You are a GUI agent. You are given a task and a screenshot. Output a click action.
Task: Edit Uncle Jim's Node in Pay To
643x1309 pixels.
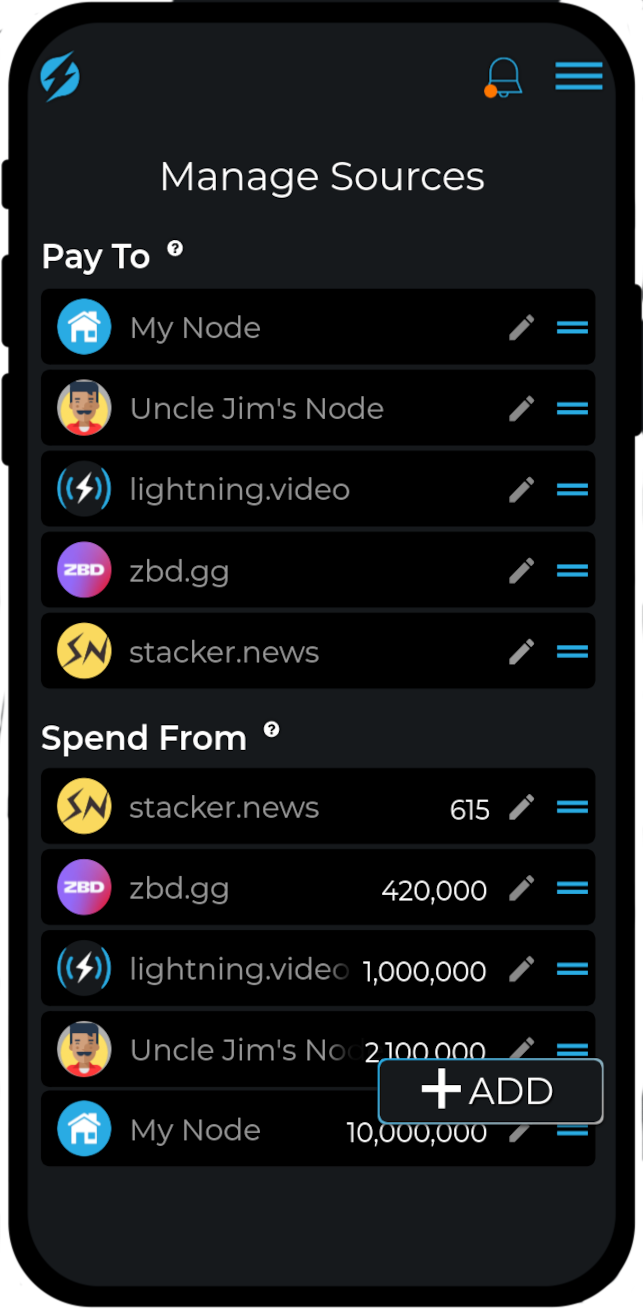click(521, 408)
